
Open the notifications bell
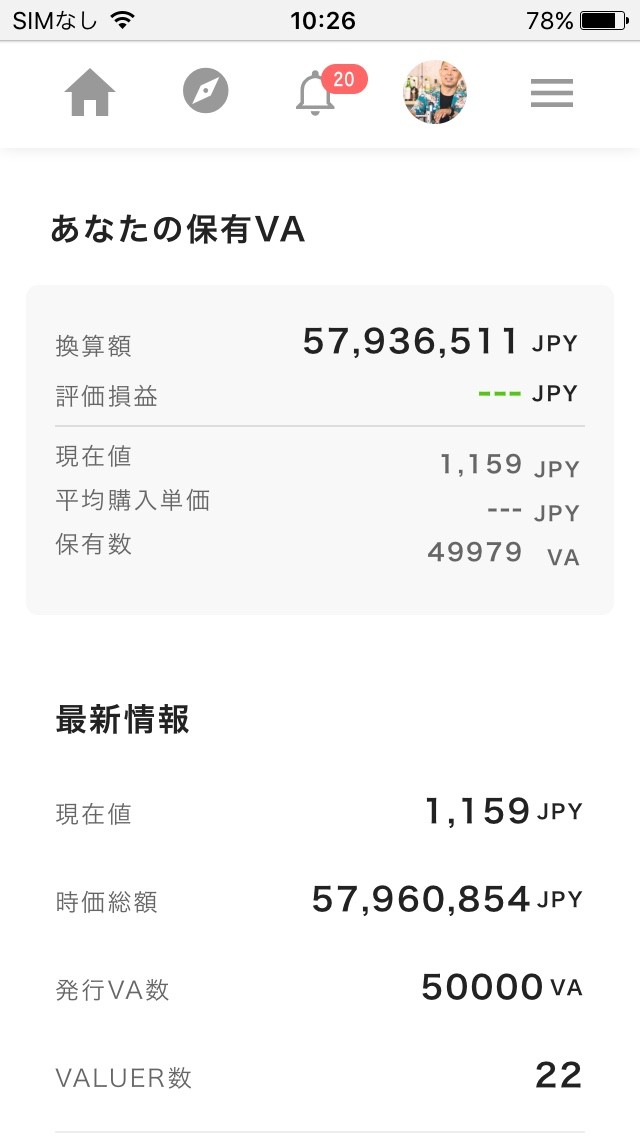coord(316,93)
